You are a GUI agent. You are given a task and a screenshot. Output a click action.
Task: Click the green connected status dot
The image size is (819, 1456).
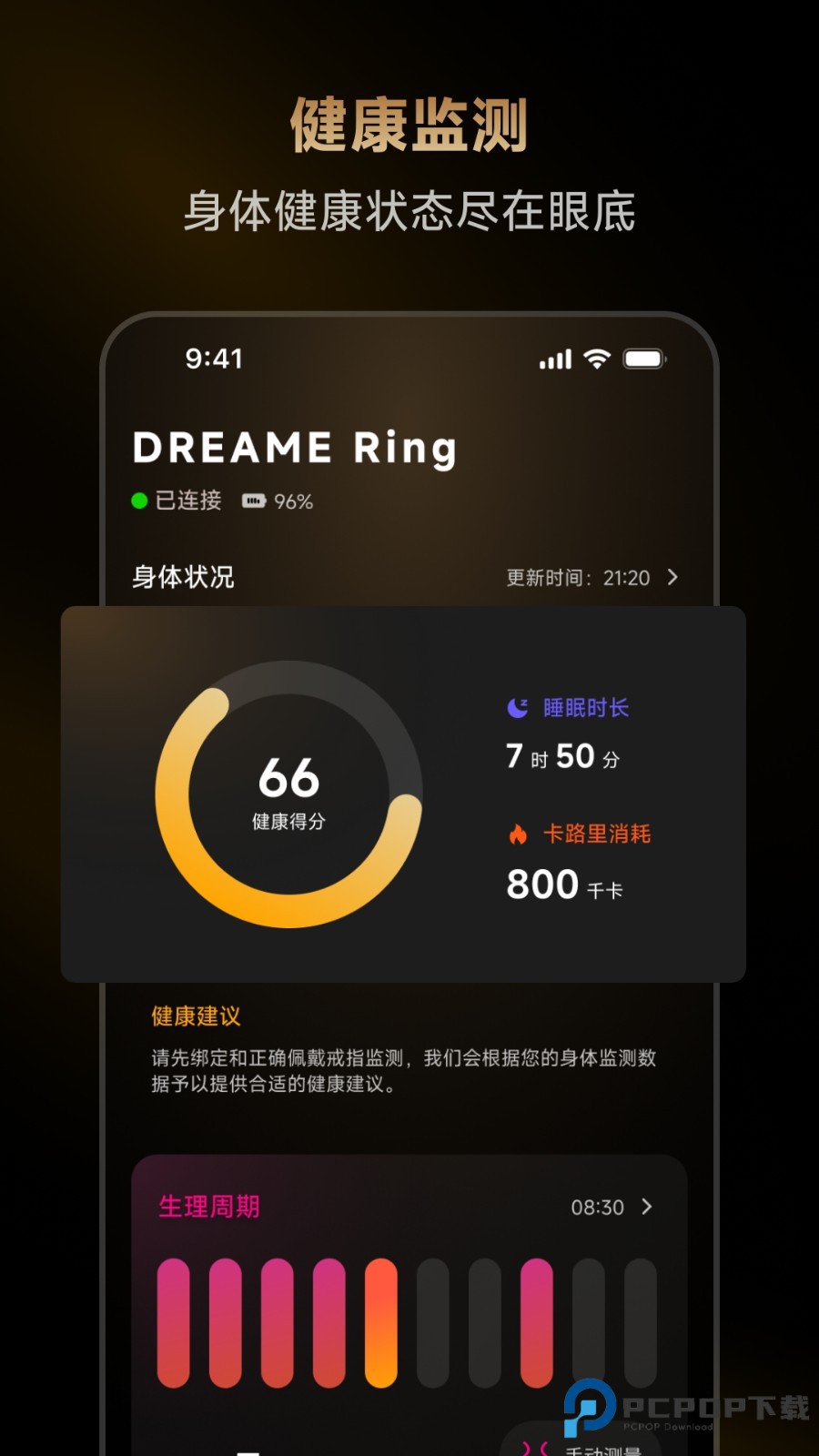tap(138, 500)
